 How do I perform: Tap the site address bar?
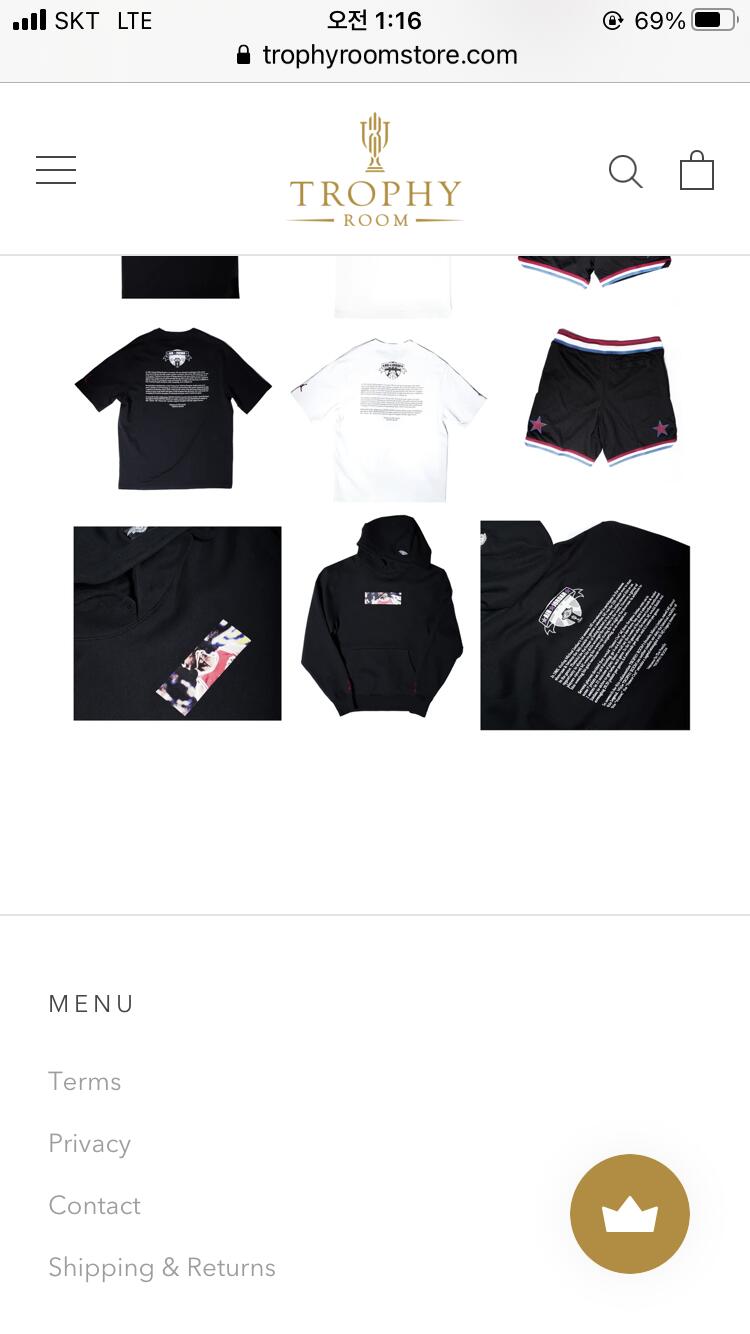tap(376, 54)
